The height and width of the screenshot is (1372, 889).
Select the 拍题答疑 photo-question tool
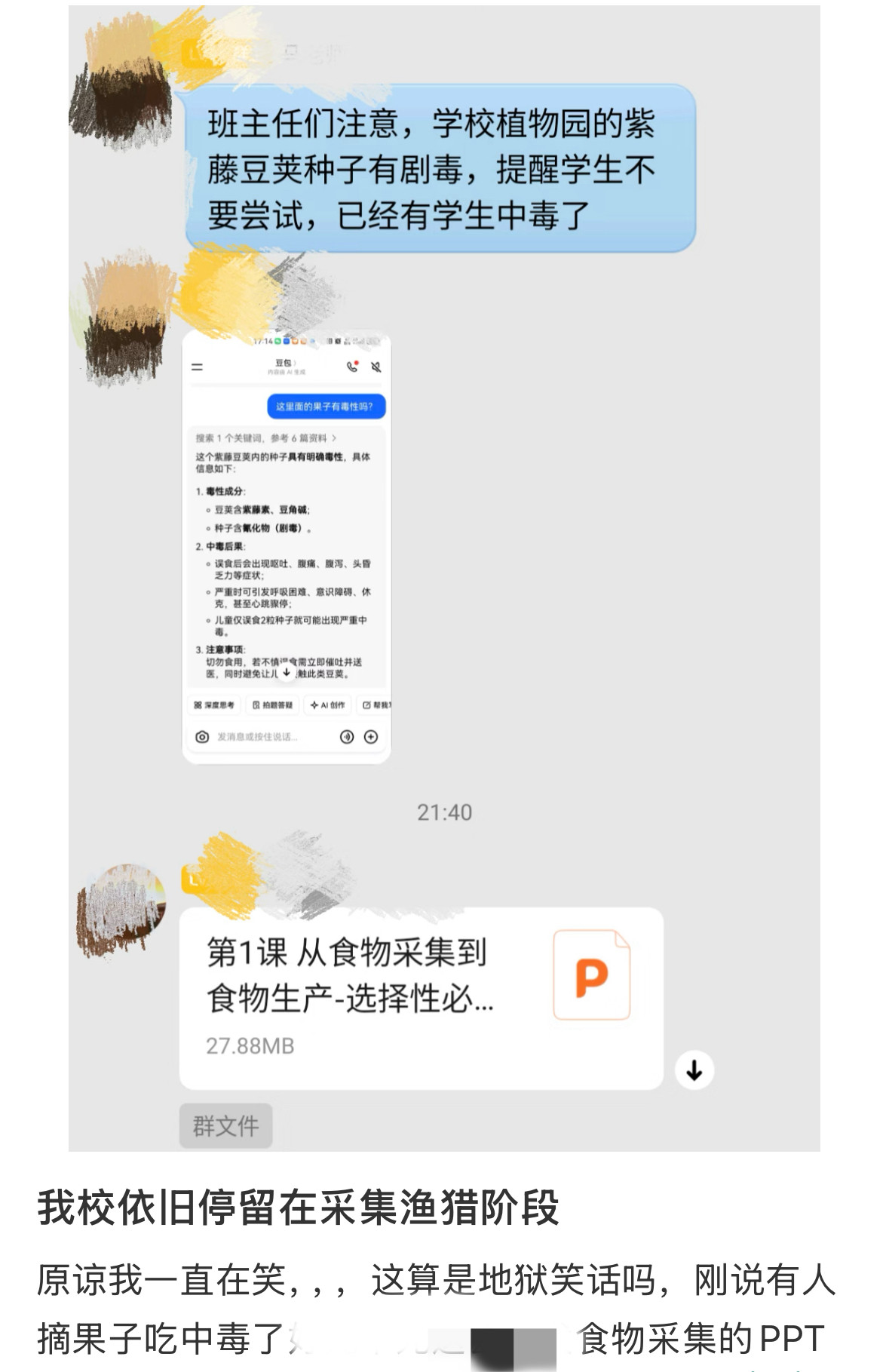tap(273, 704)
